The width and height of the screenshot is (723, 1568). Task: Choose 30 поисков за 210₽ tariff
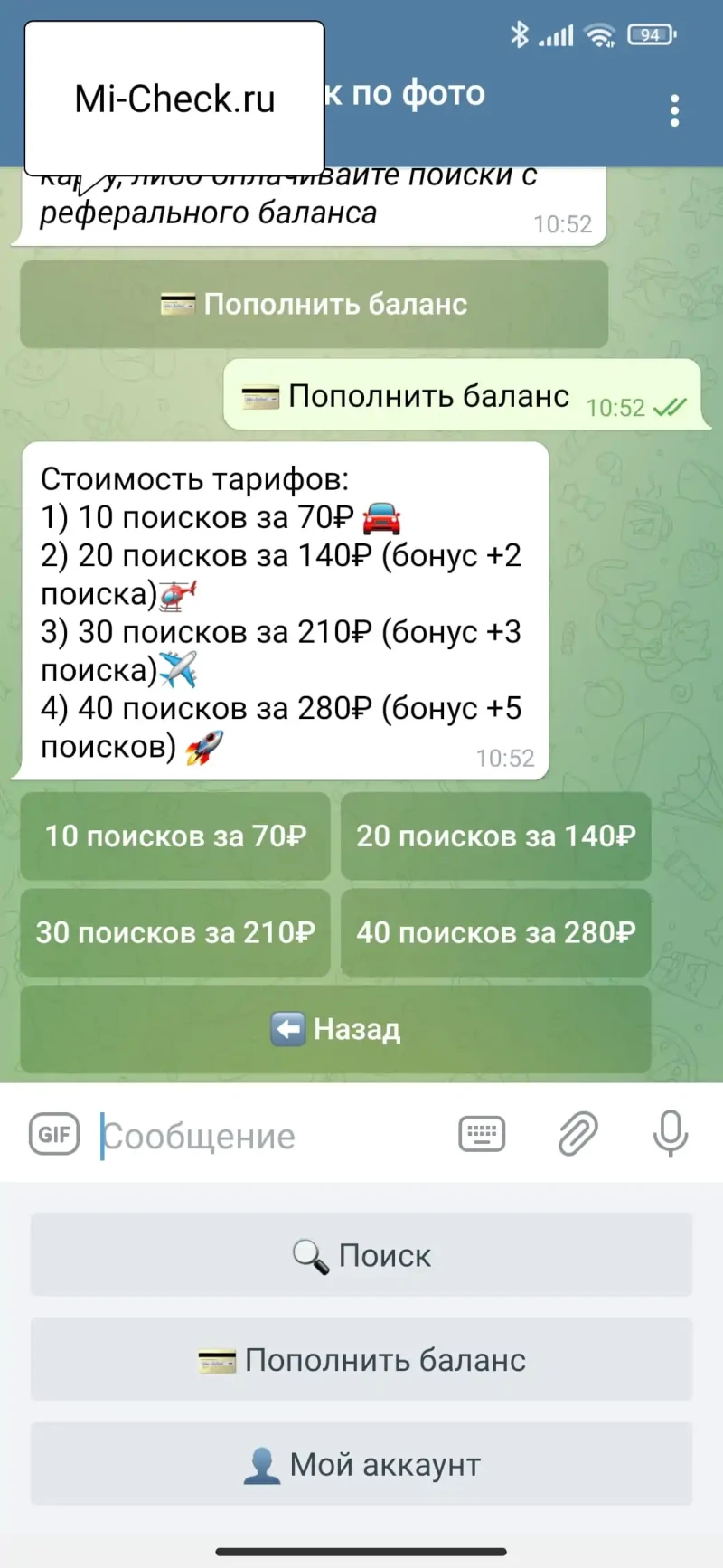tap(175, 932)
